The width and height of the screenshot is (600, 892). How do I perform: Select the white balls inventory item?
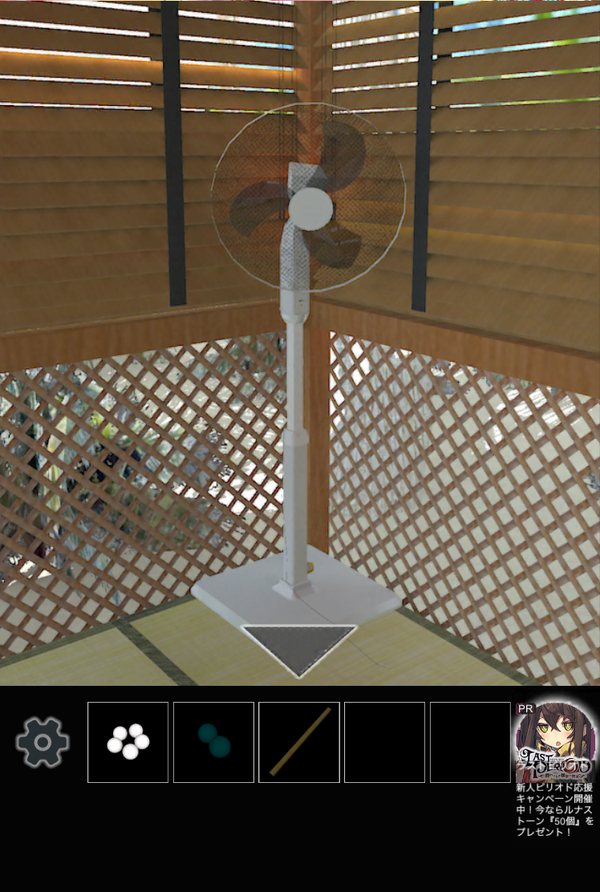pos(128,742)
